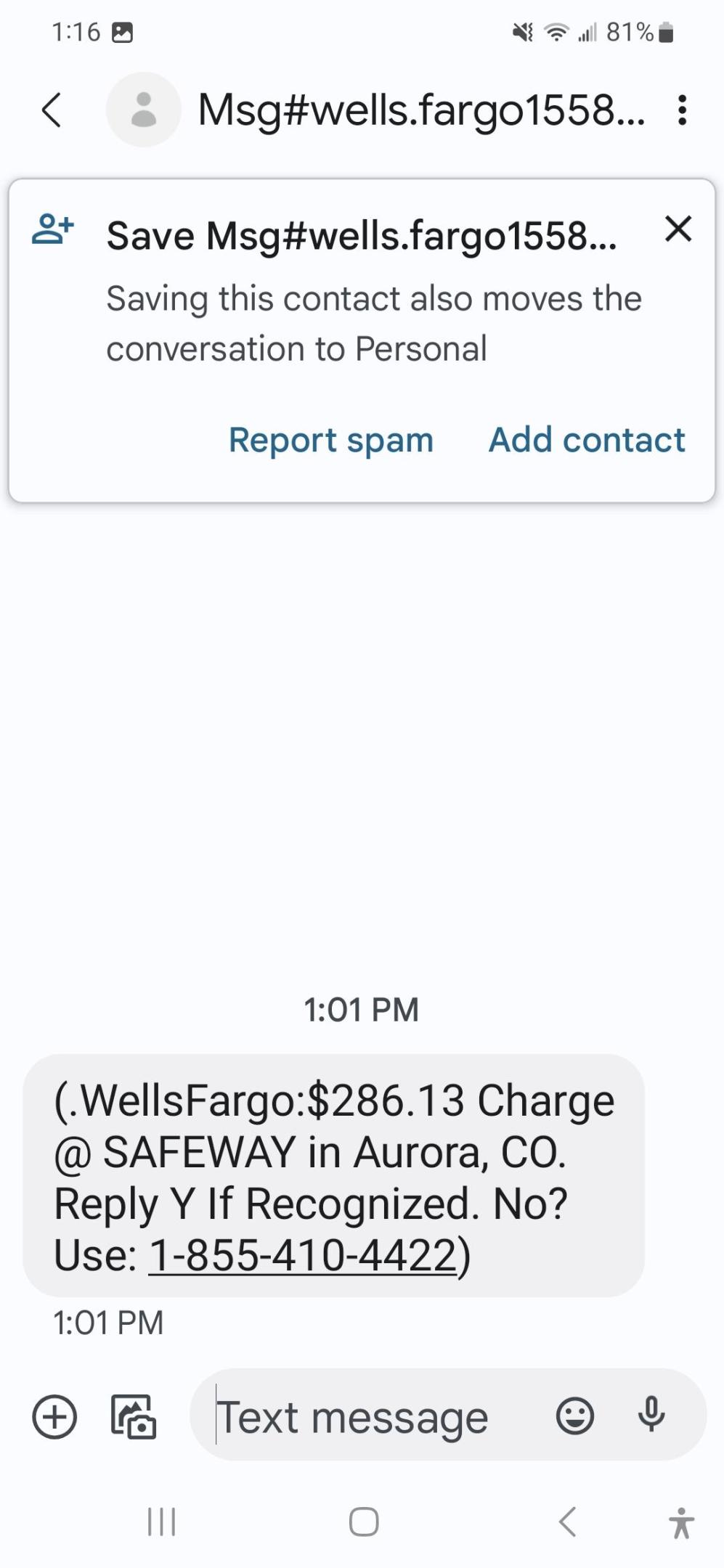The width and height of the screenshot is (724, 1568).
Task: Tap the conversation title Msg#wells.fargo1558
Action: 421,110
